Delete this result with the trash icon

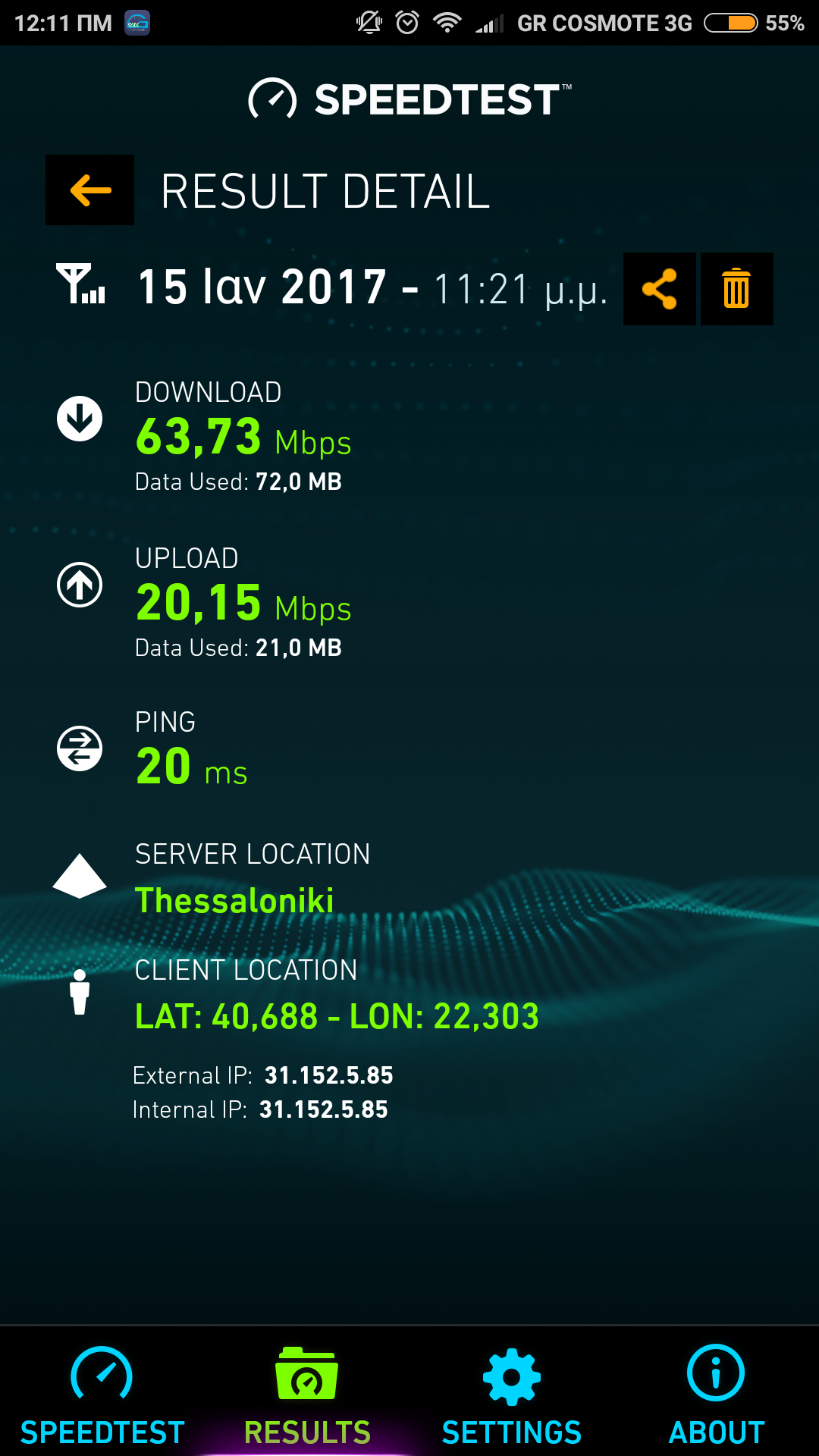736,289
